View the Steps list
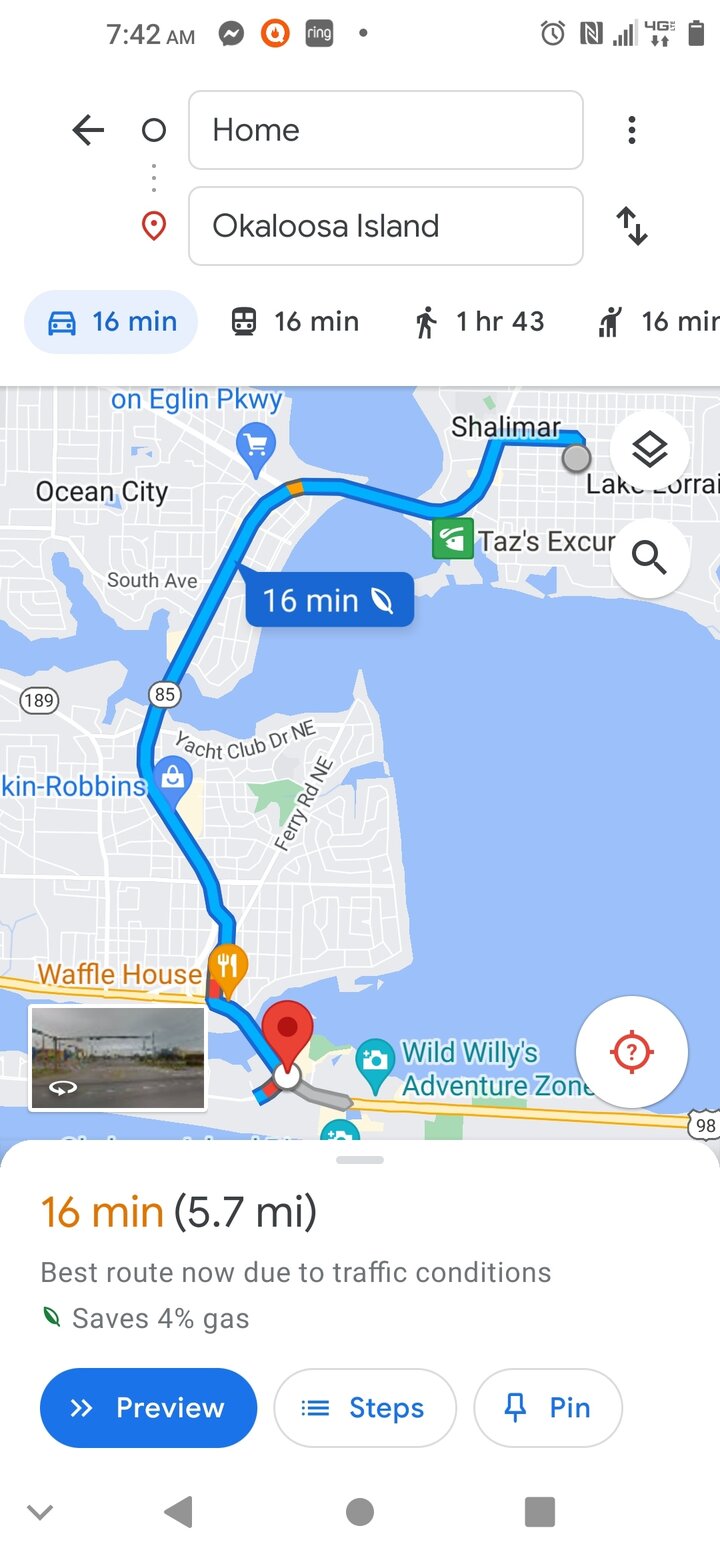Image resolution: width=720 pixels, height=1560 pixels. coord(364,1408)
